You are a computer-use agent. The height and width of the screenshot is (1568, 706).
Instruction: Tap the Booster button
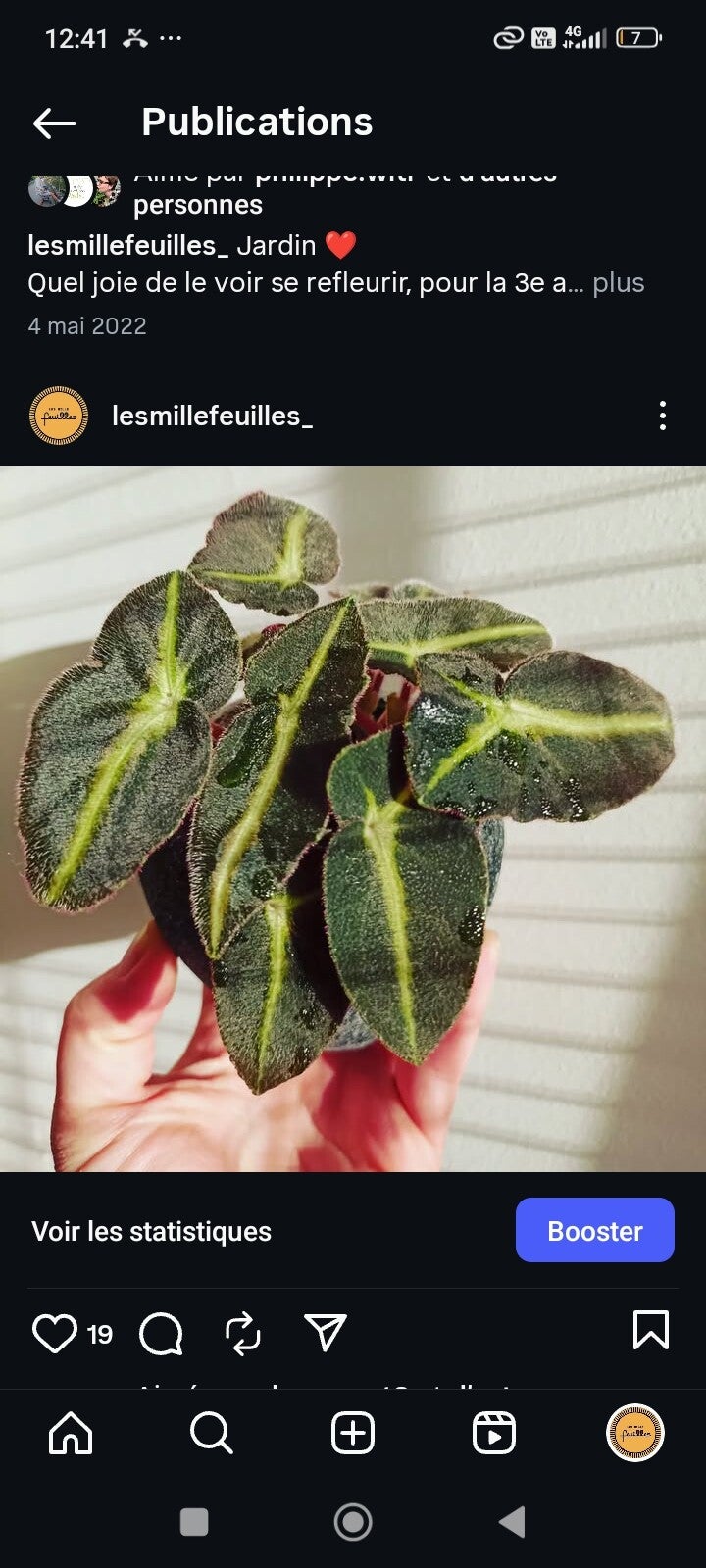point(594,1231)
